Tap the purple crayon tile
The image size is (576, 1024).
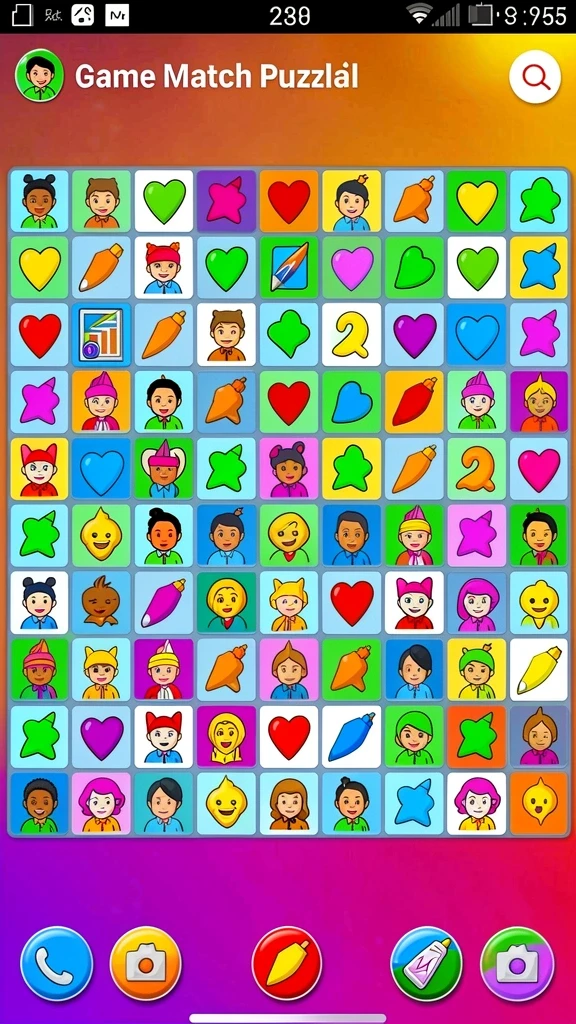click(163, 603)
